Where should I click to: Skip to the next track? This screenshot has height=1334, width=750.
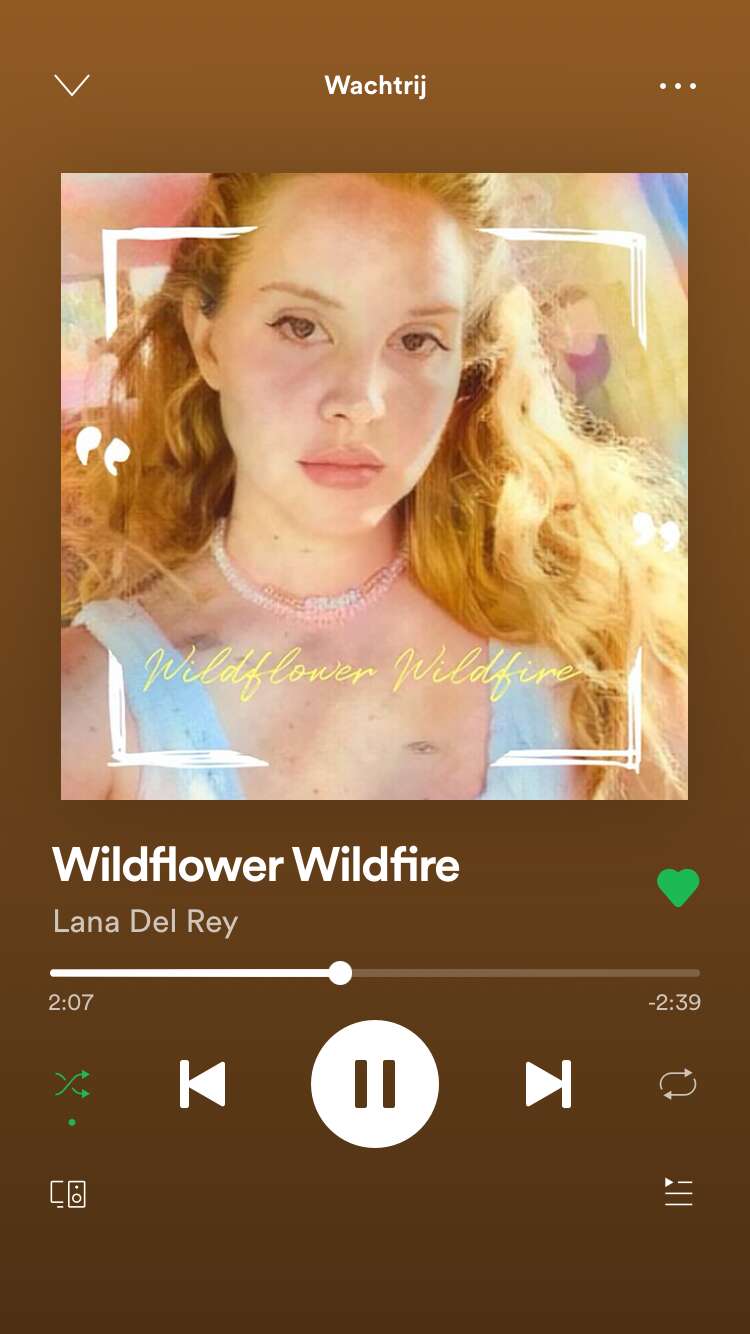548,1084
